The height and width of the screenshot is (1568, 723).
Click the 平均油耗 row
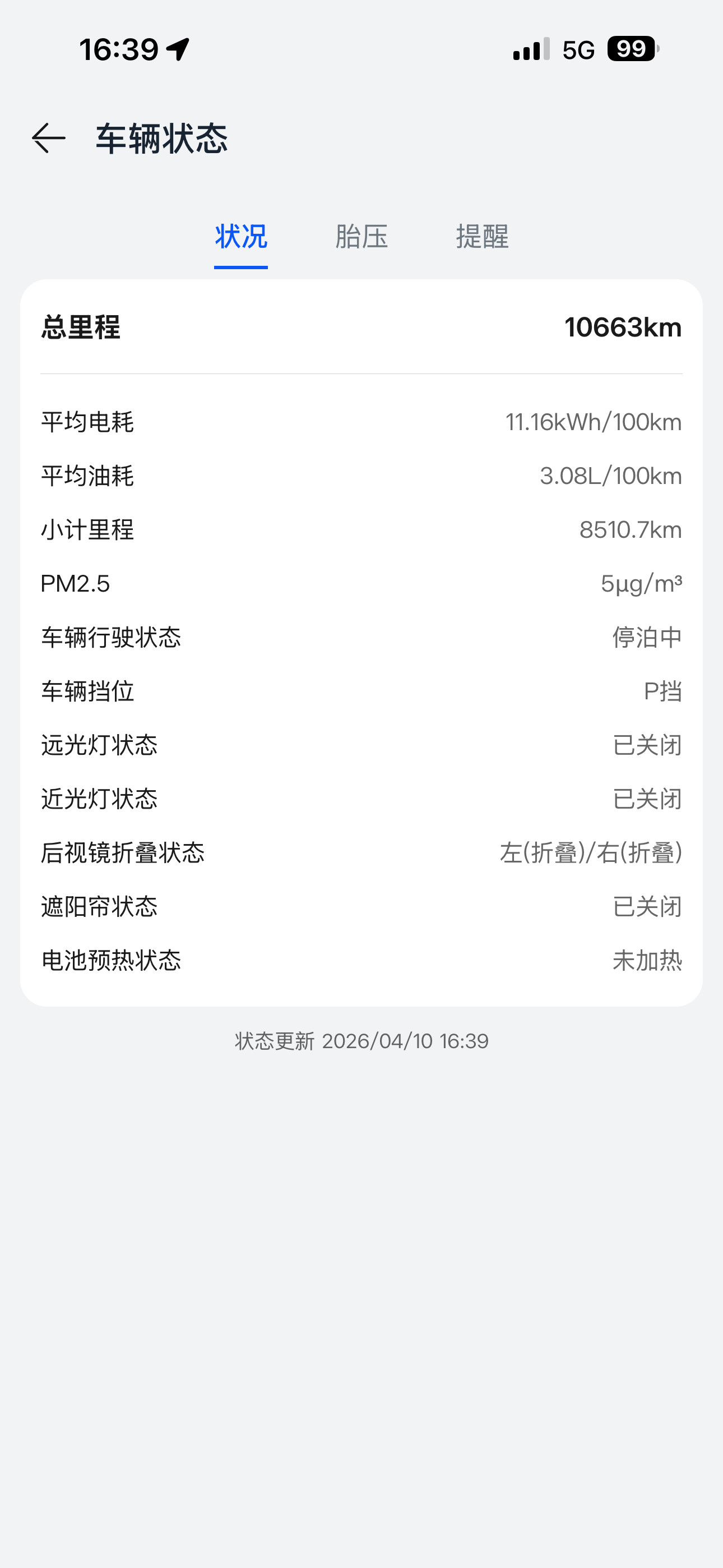coord(361,476)
